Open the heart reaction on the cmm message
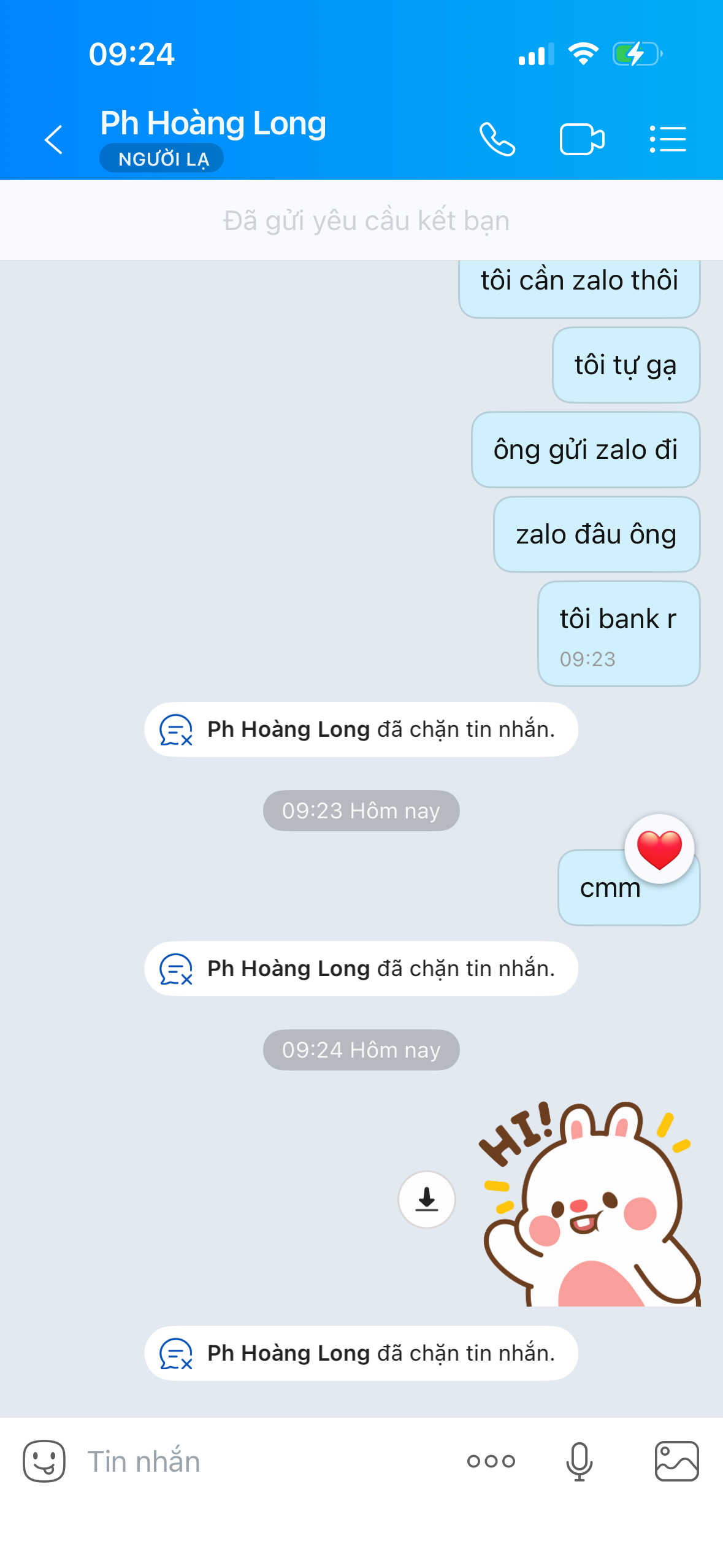This screenshot has height=1568, width=723. 659,849
